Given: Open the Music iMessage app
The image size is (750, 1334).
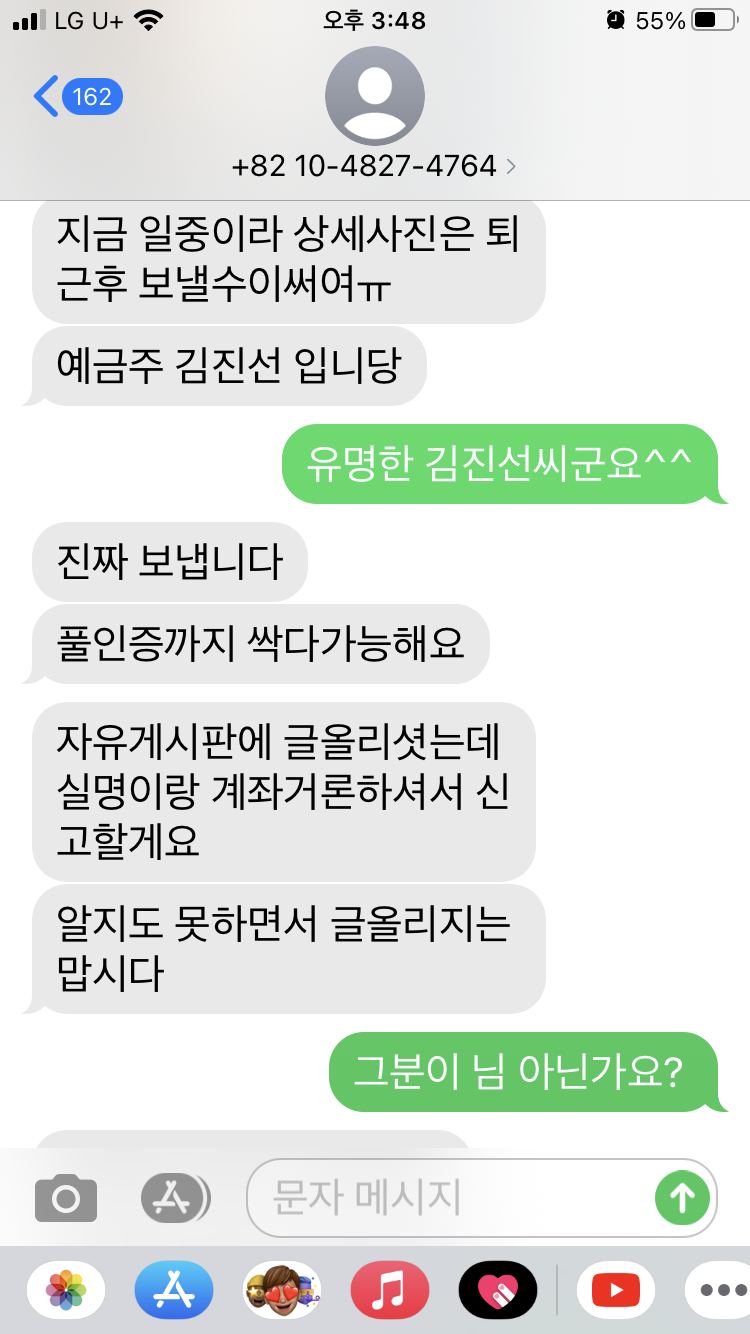Looking at the screenshot, I should 390,1290.
